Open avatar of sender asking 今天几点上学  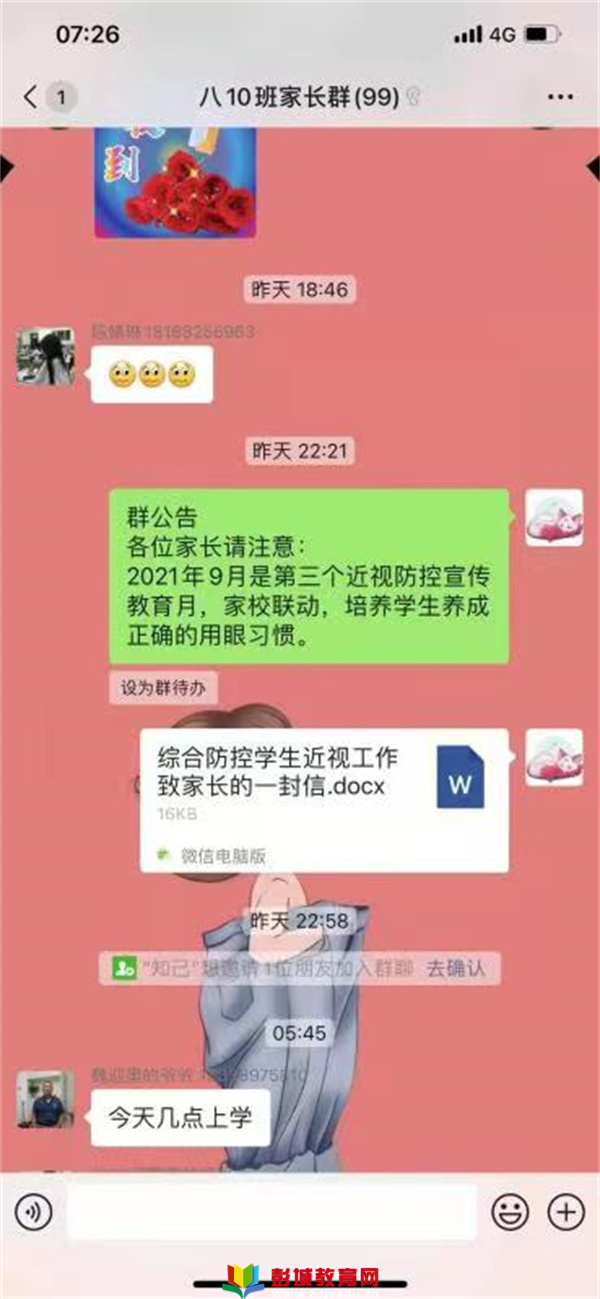tap(45, 1098)
